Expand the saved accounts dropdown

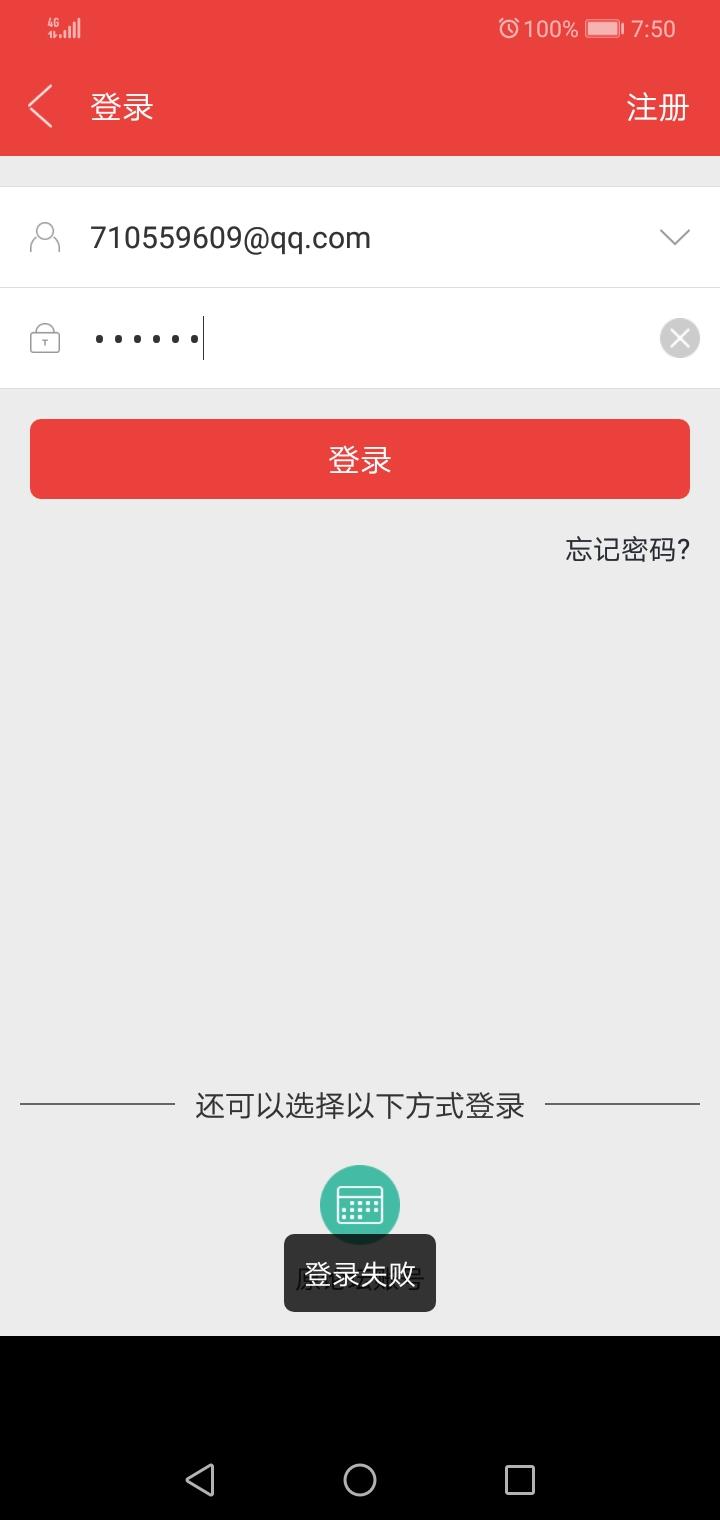click(x=675, y=237)
